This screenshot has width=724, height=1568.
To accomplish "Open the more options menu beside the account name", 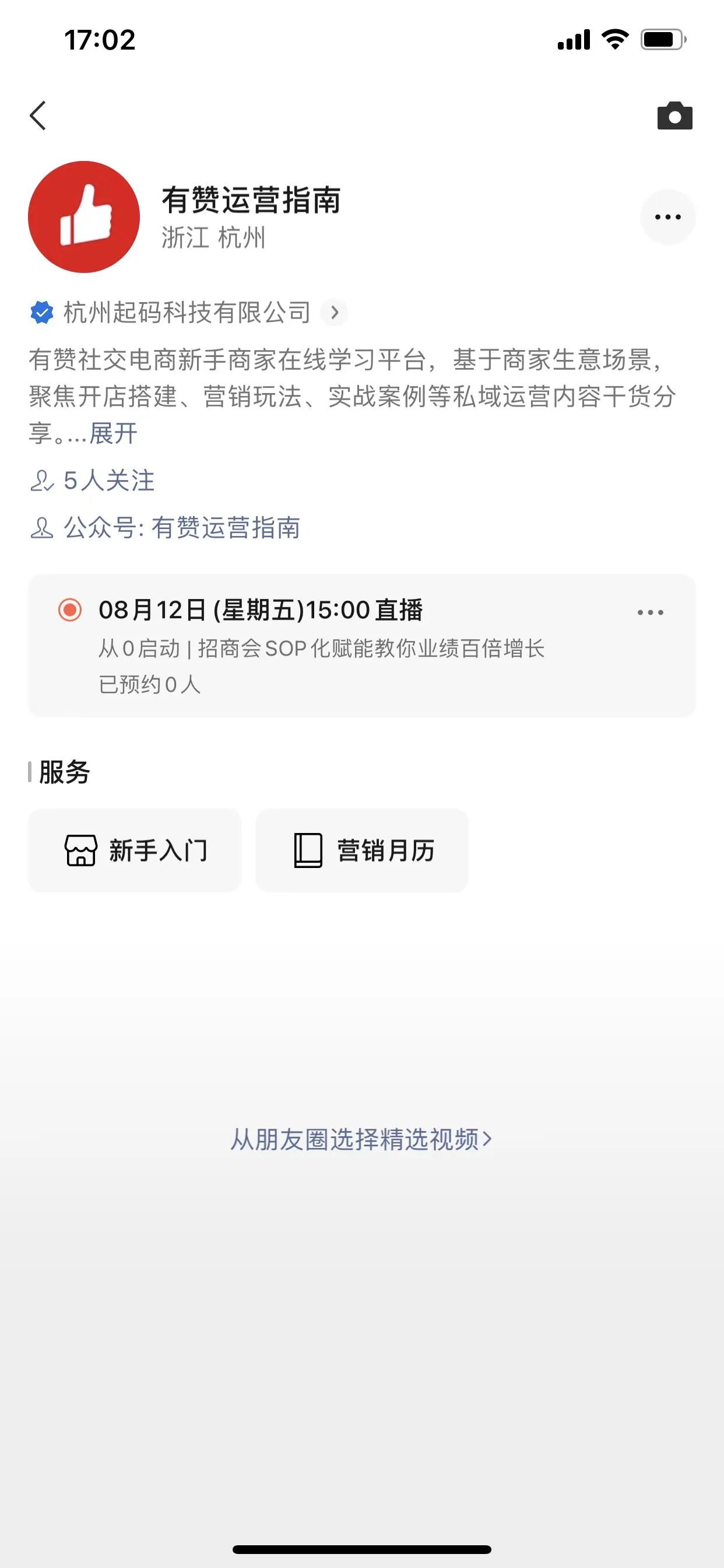I will (667, 216).
